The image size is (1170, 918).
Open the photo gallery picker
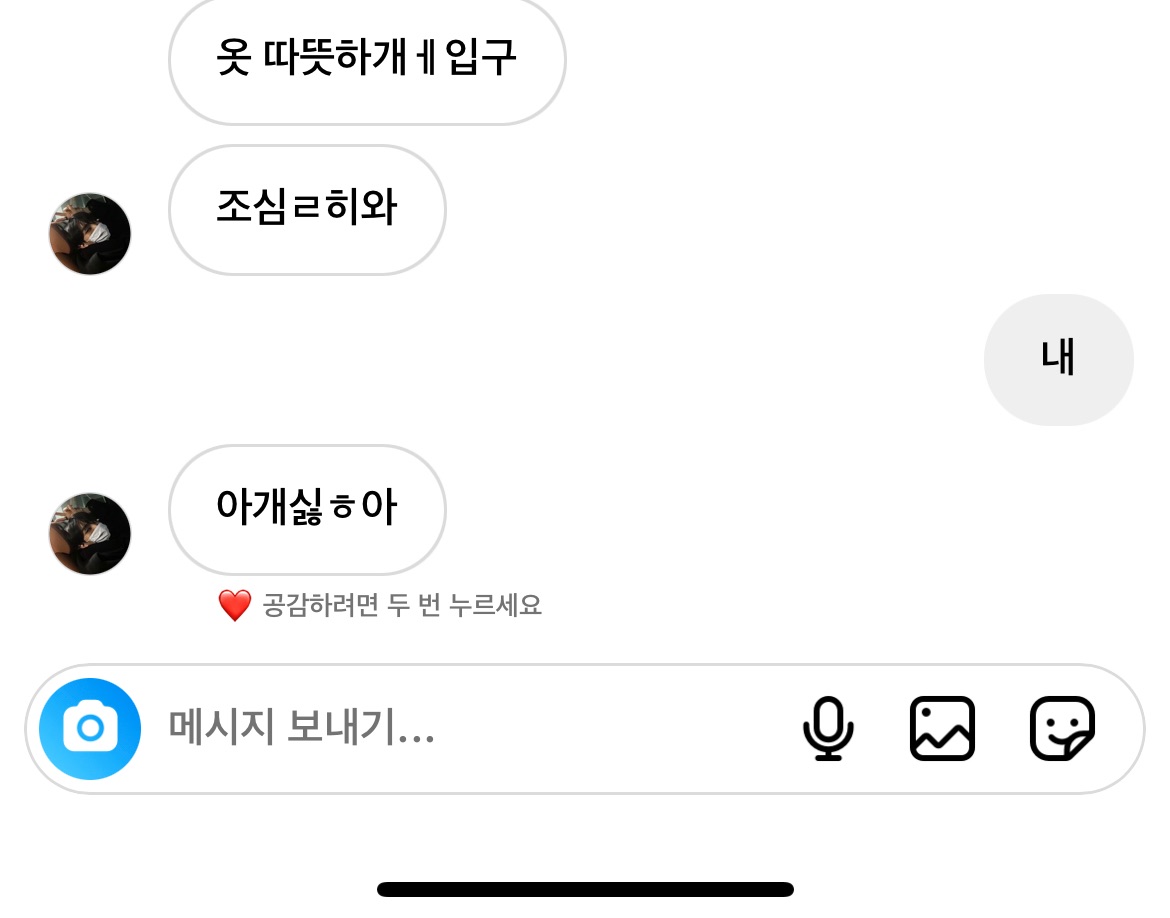[x=942, y=728]
